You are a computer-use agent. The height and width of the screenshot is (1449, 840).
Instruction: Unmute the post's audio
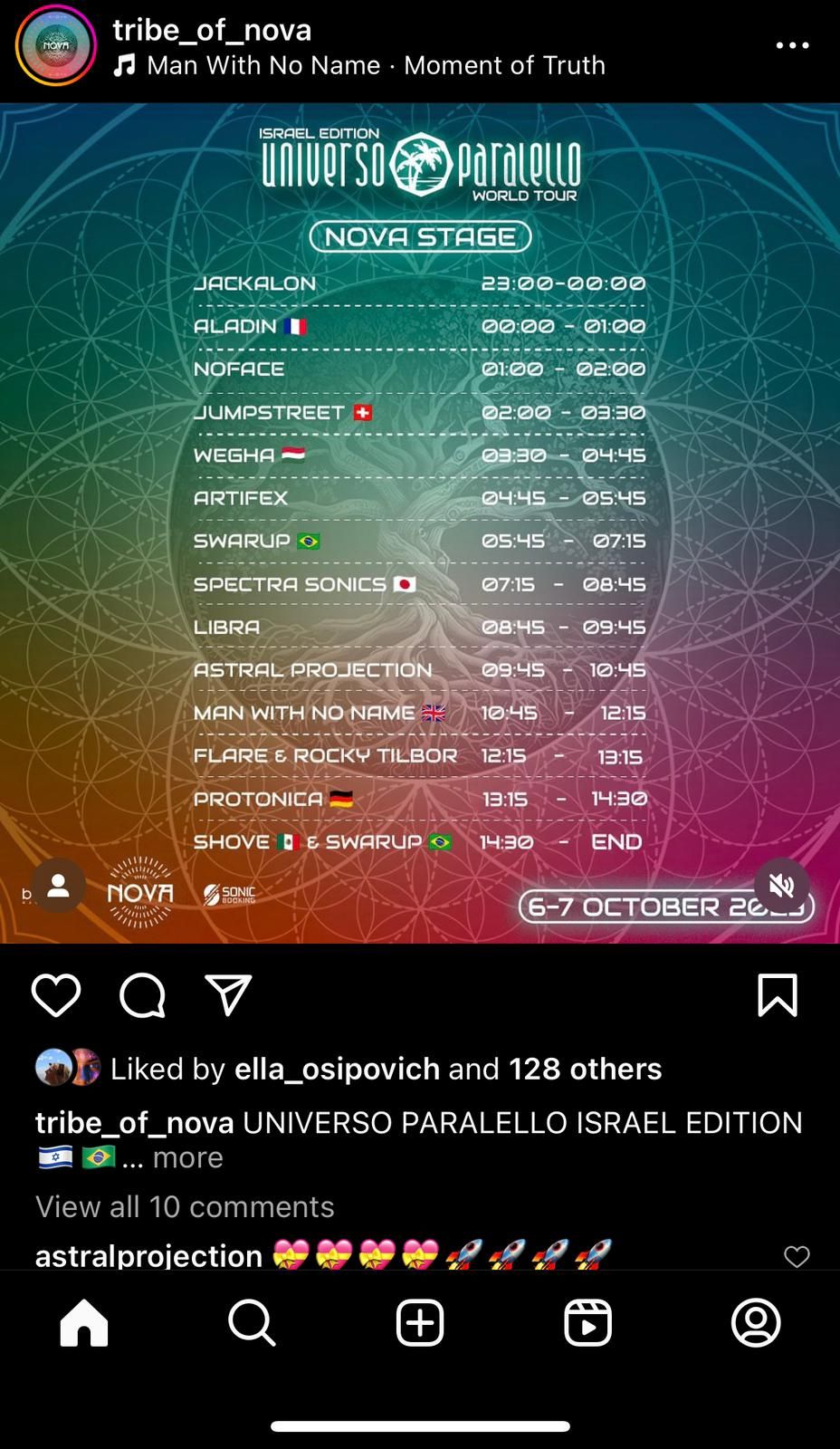(x=781, y=885)
